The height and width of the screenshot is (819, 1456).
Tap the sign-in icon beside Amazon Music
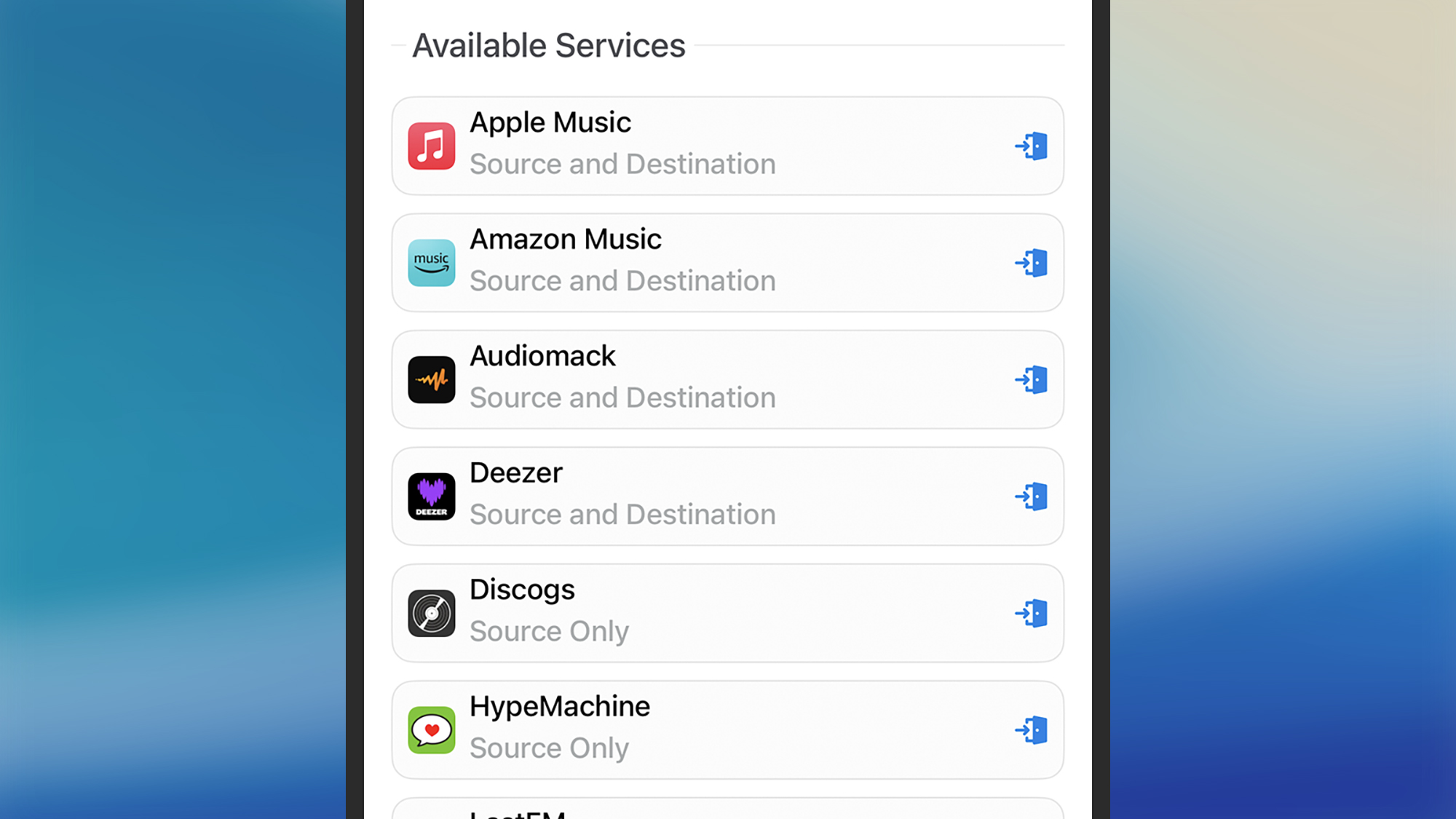pyautogui.click(x=1032, y=263)
